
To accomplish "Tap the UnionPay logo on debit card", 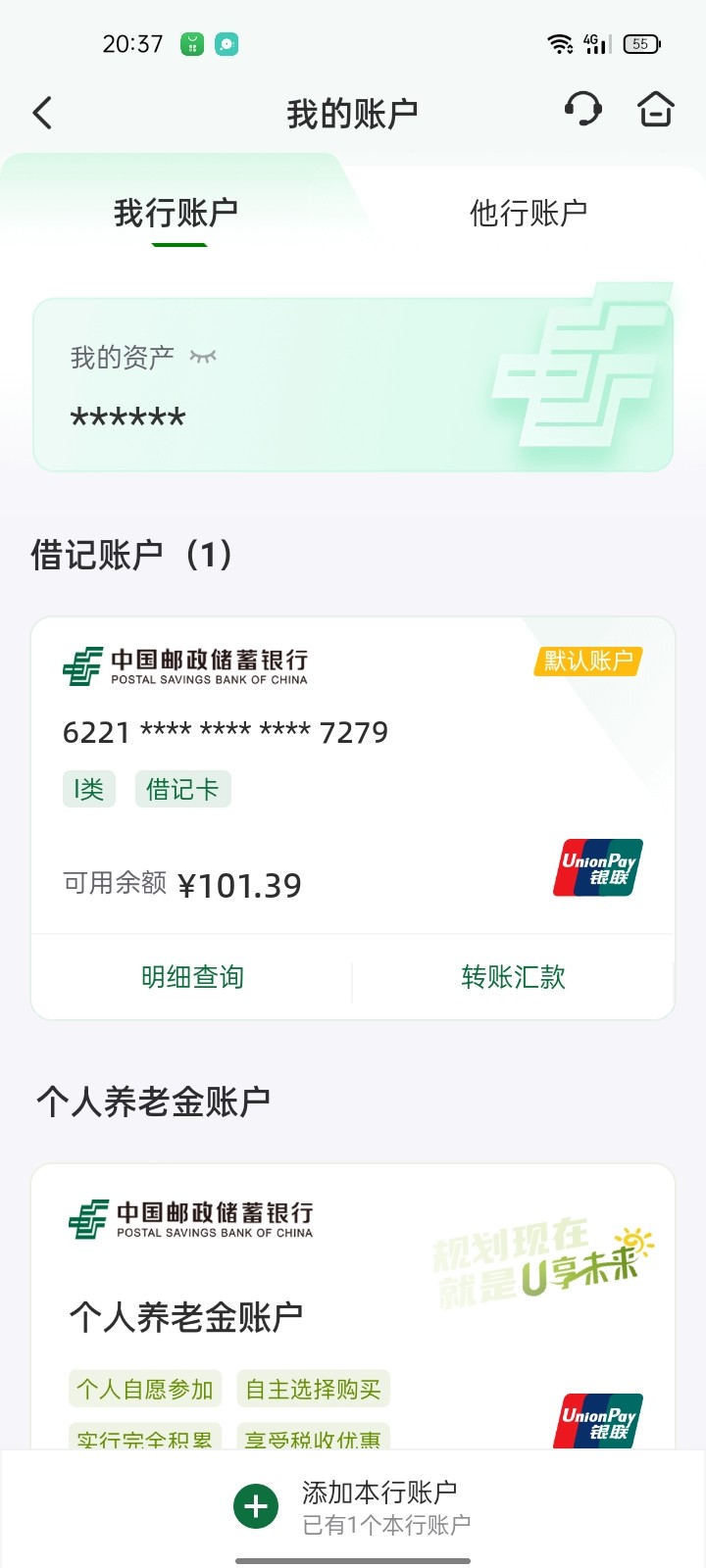I will [595, 866].
